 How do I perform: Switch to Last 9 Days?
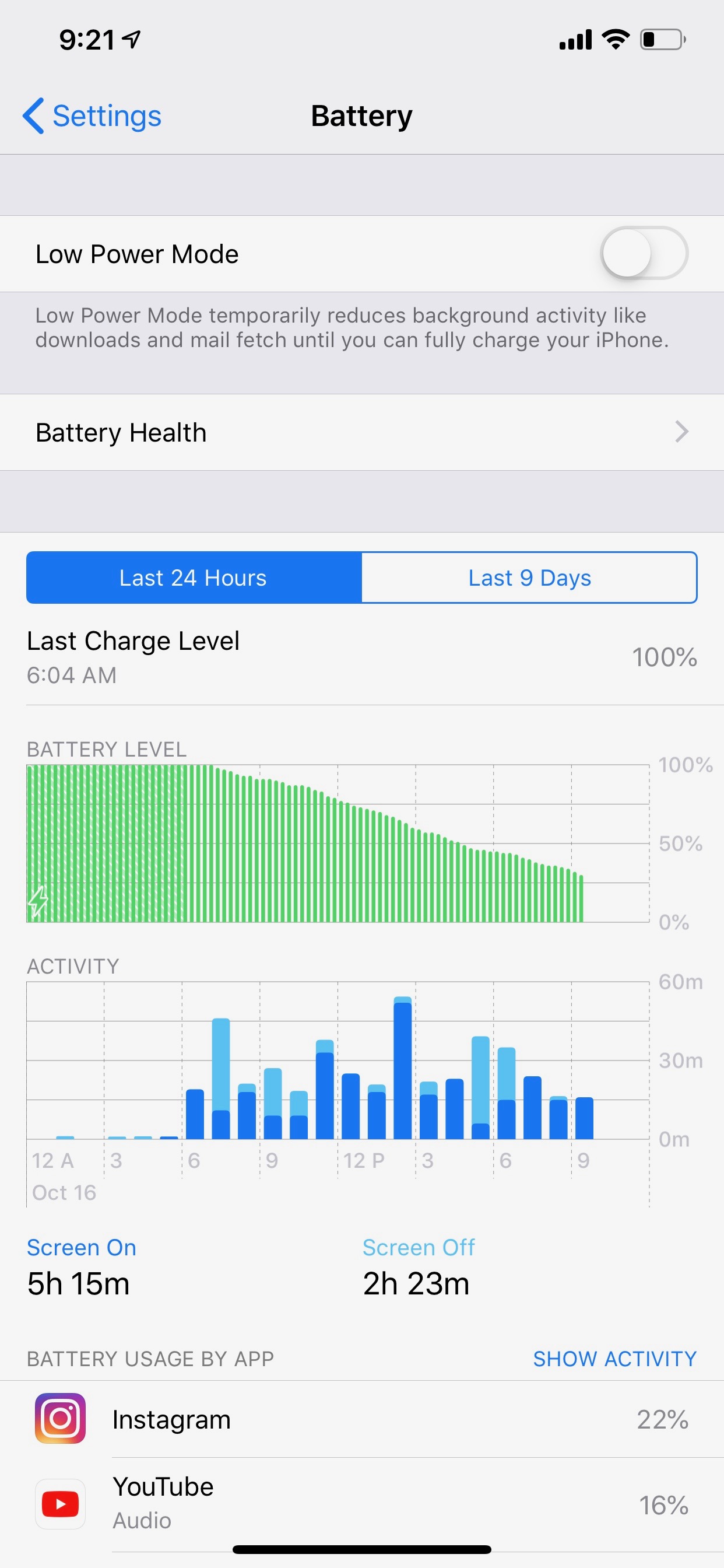[x=529, y=577]
